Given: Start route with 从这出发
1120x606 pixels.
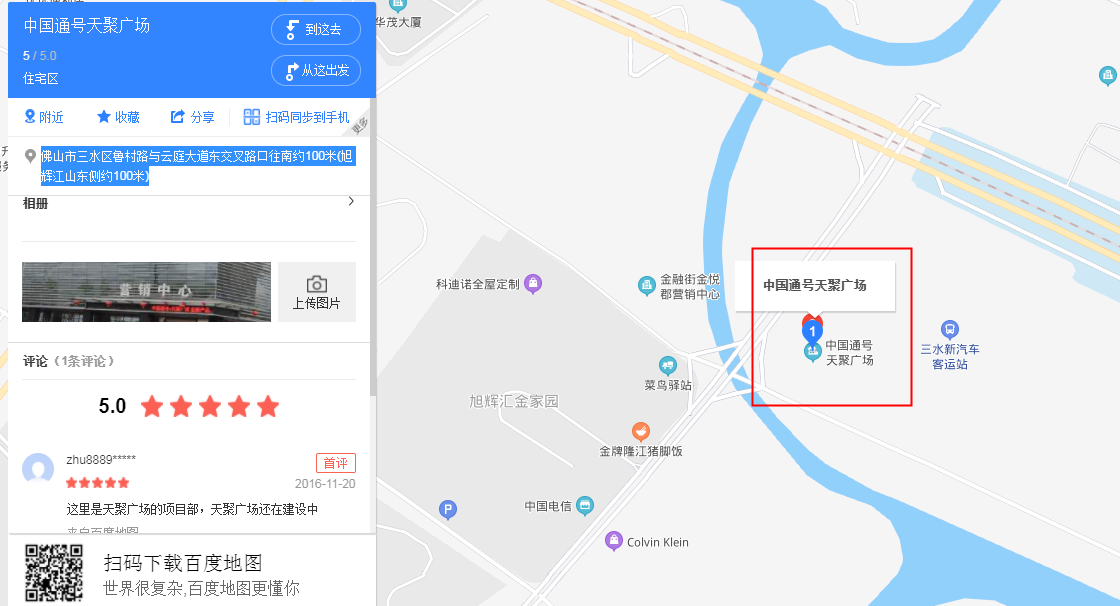Looking at the screenshot, I should [x=315, y=71].
